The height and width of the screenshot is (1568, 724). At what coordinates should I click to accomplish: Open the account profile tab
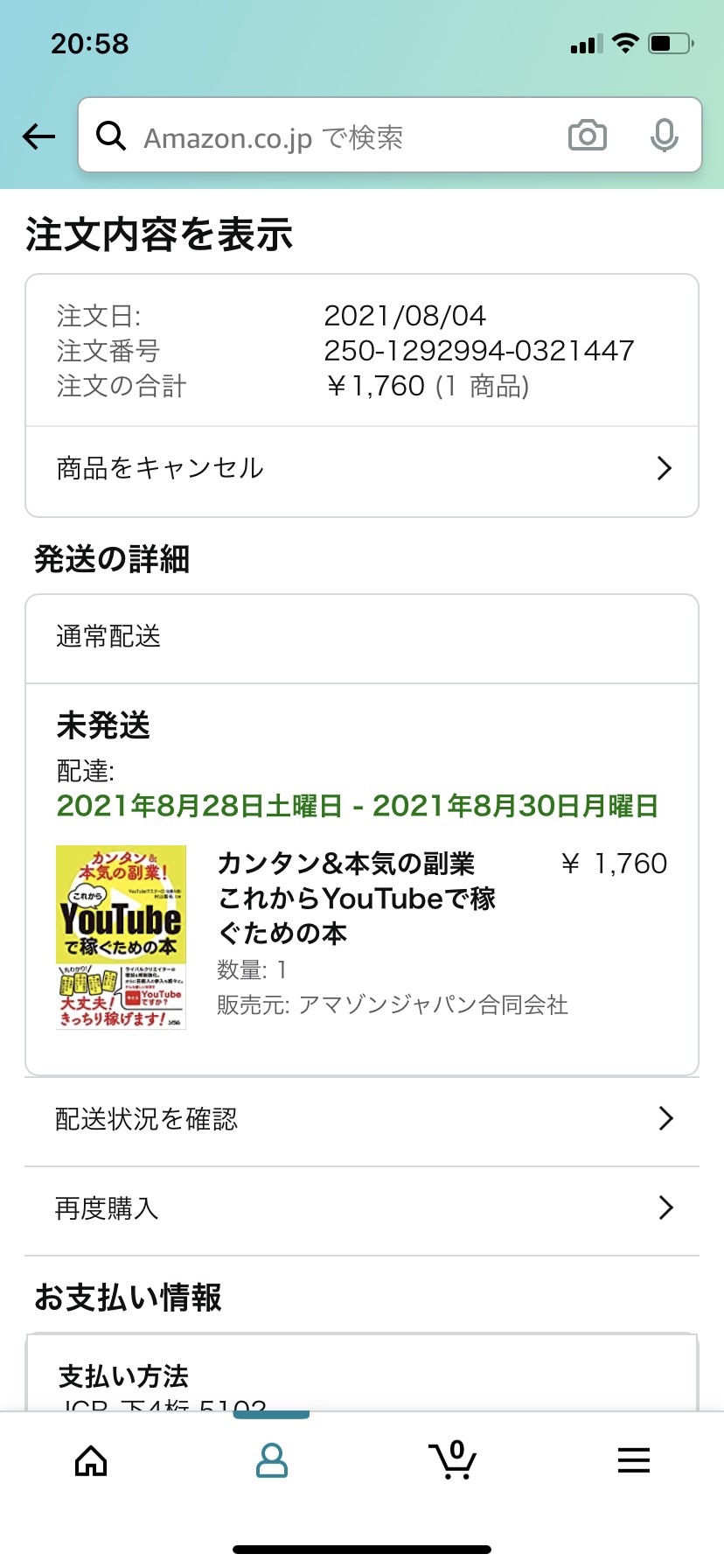click(x=272, y=1460)
